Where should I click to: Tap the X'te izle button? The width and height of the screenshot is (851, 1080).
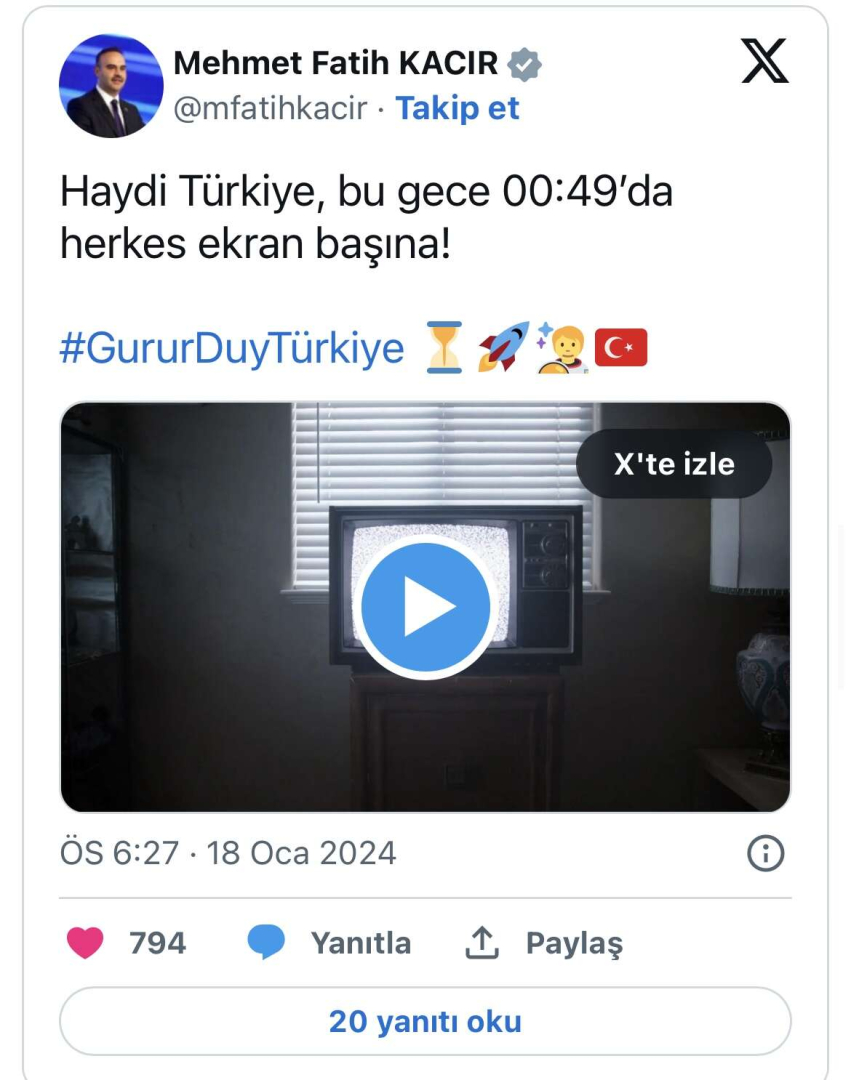673,463
